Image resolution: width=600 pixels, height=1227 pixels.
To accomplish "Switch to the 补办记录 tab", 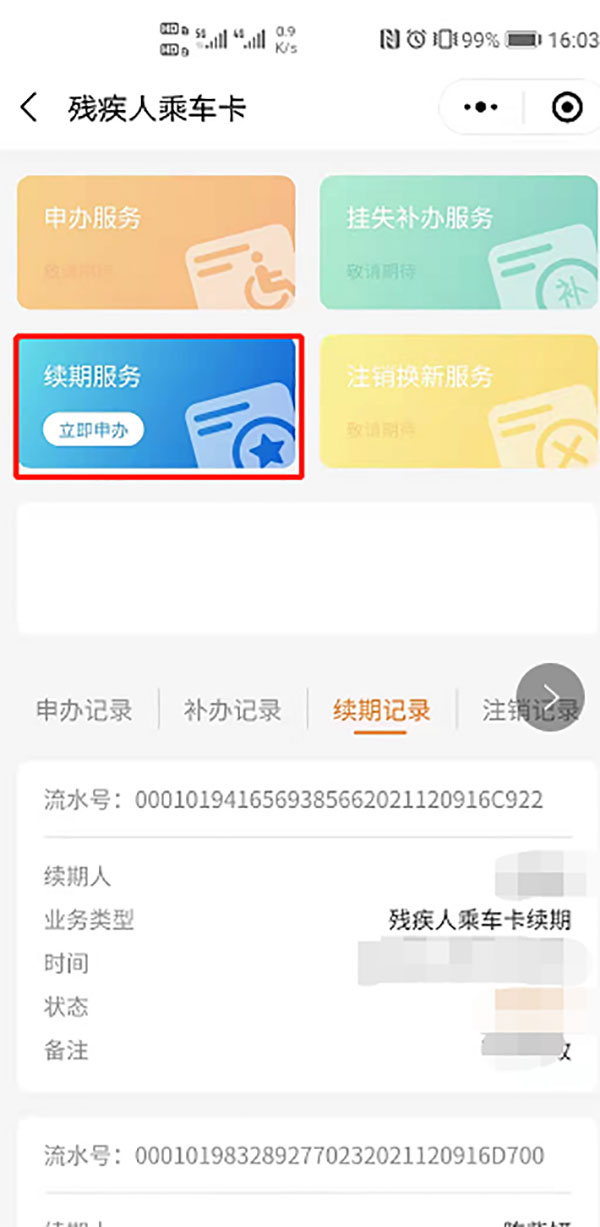I will coord(232,711).
